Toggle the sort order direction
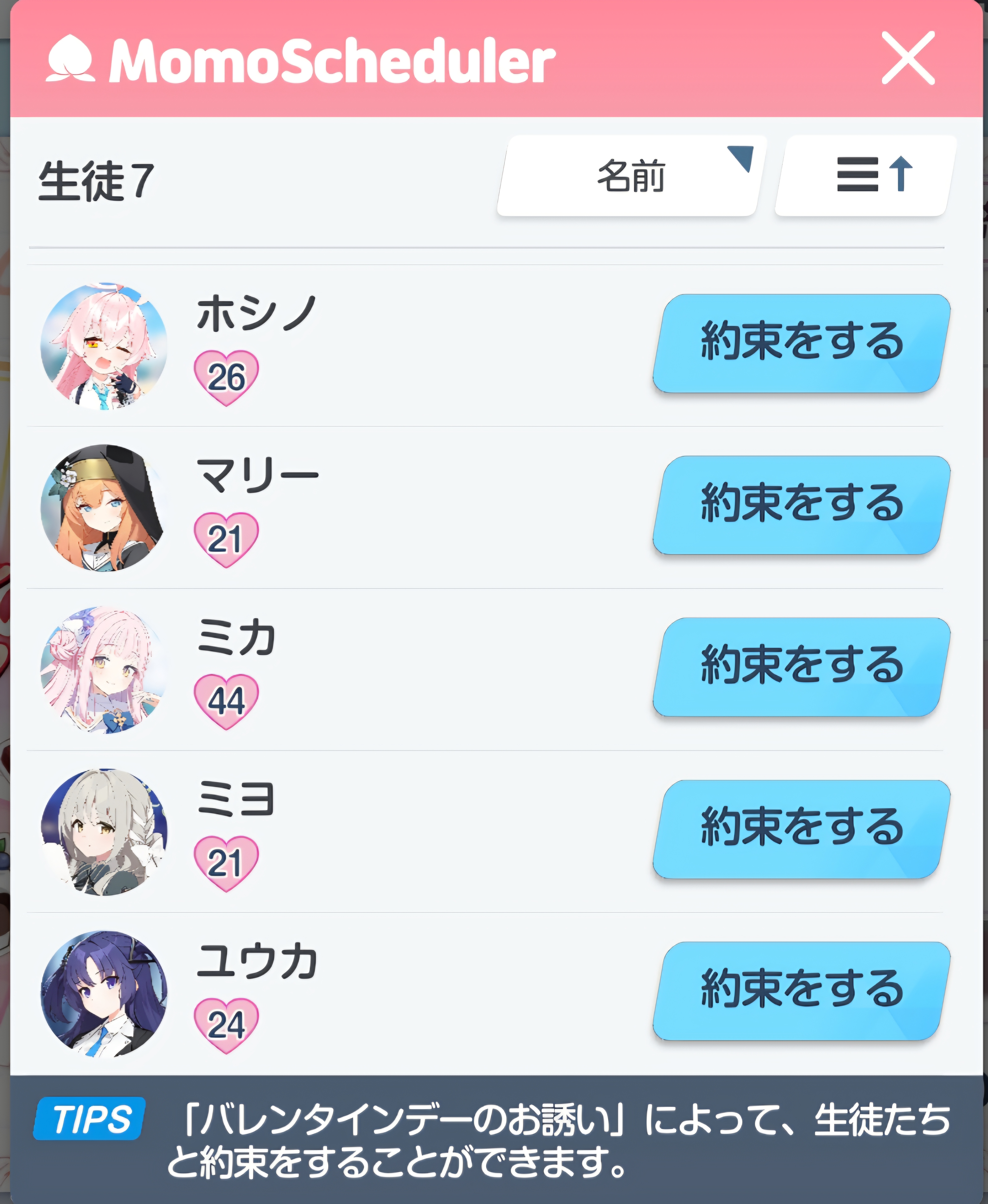Screen dimensions: 988x1204 pyautogui.click(x=866, y=176)
